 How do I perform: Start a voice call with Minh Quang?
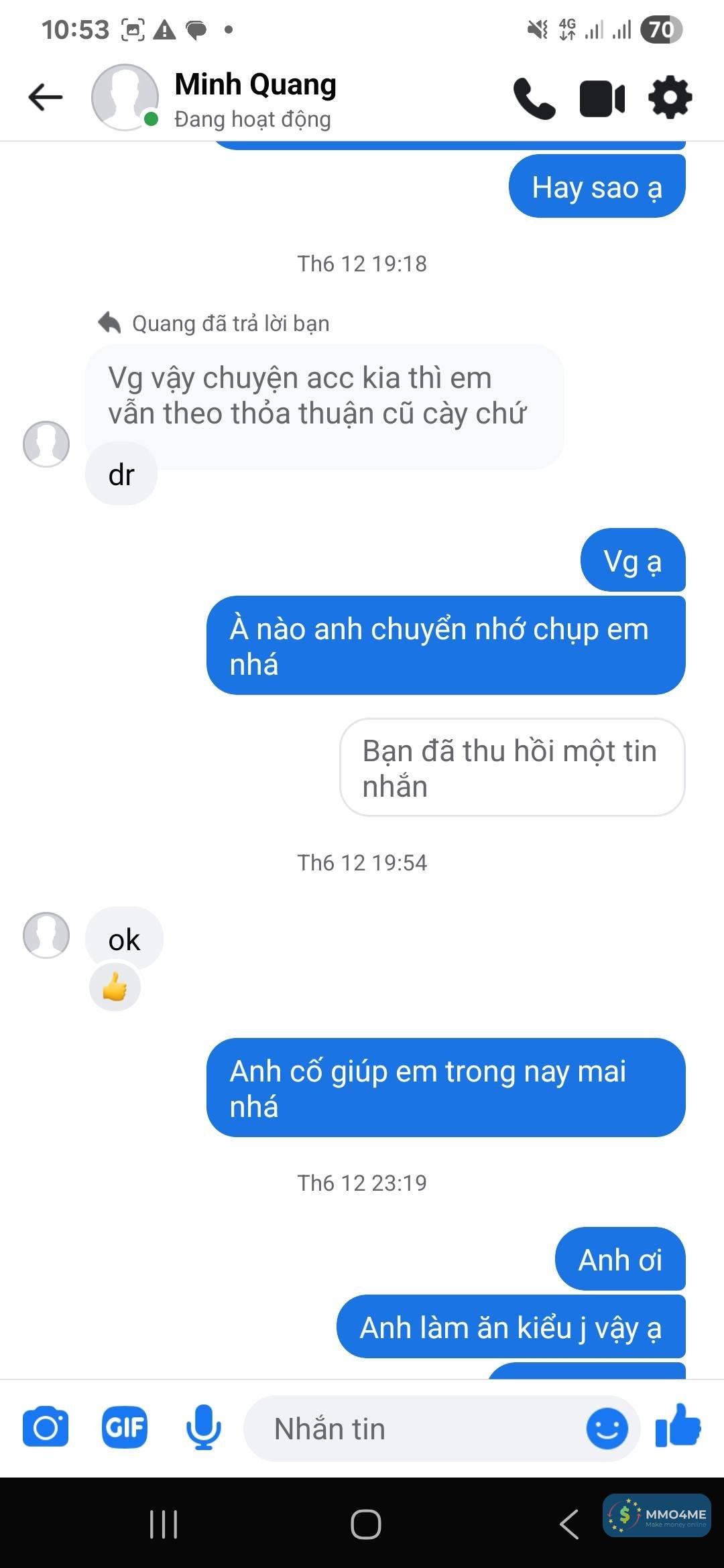pos(534,99)
